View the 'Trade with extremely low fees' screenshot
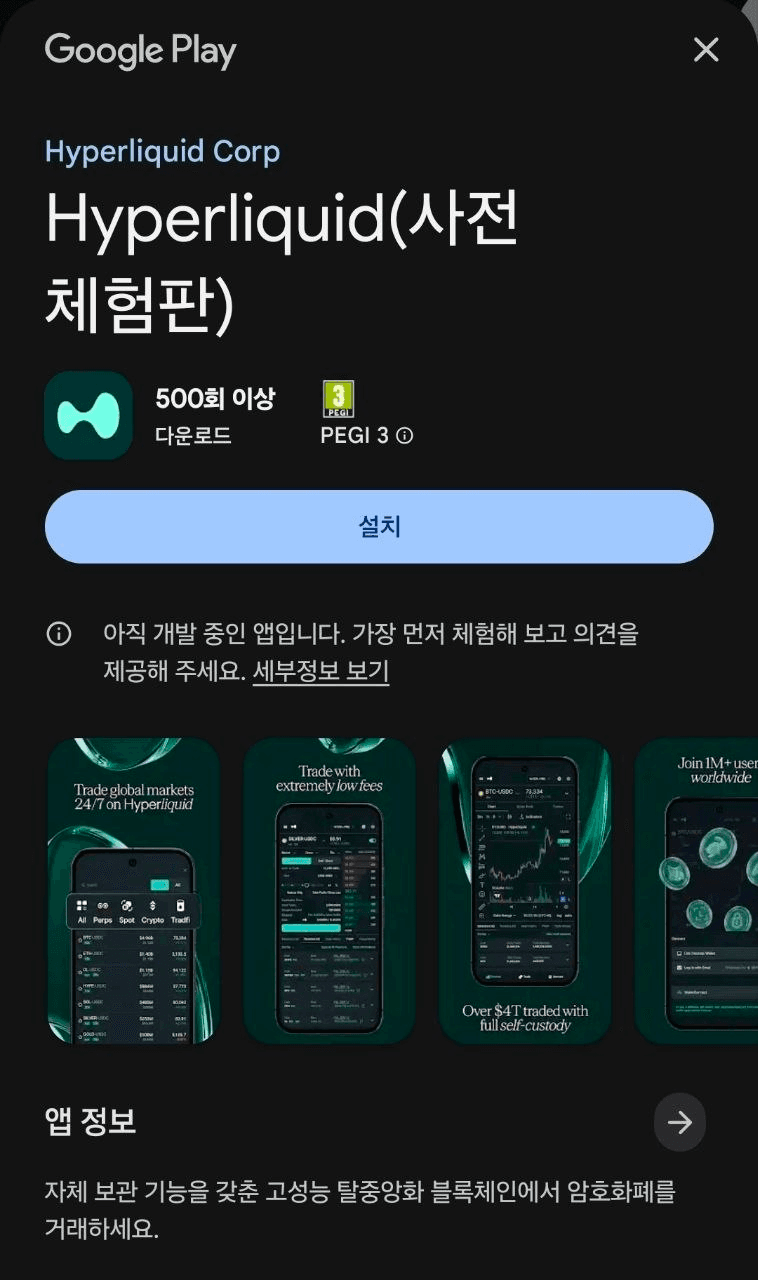This screenshot has height=1280, width=758. tap(329, 890)
